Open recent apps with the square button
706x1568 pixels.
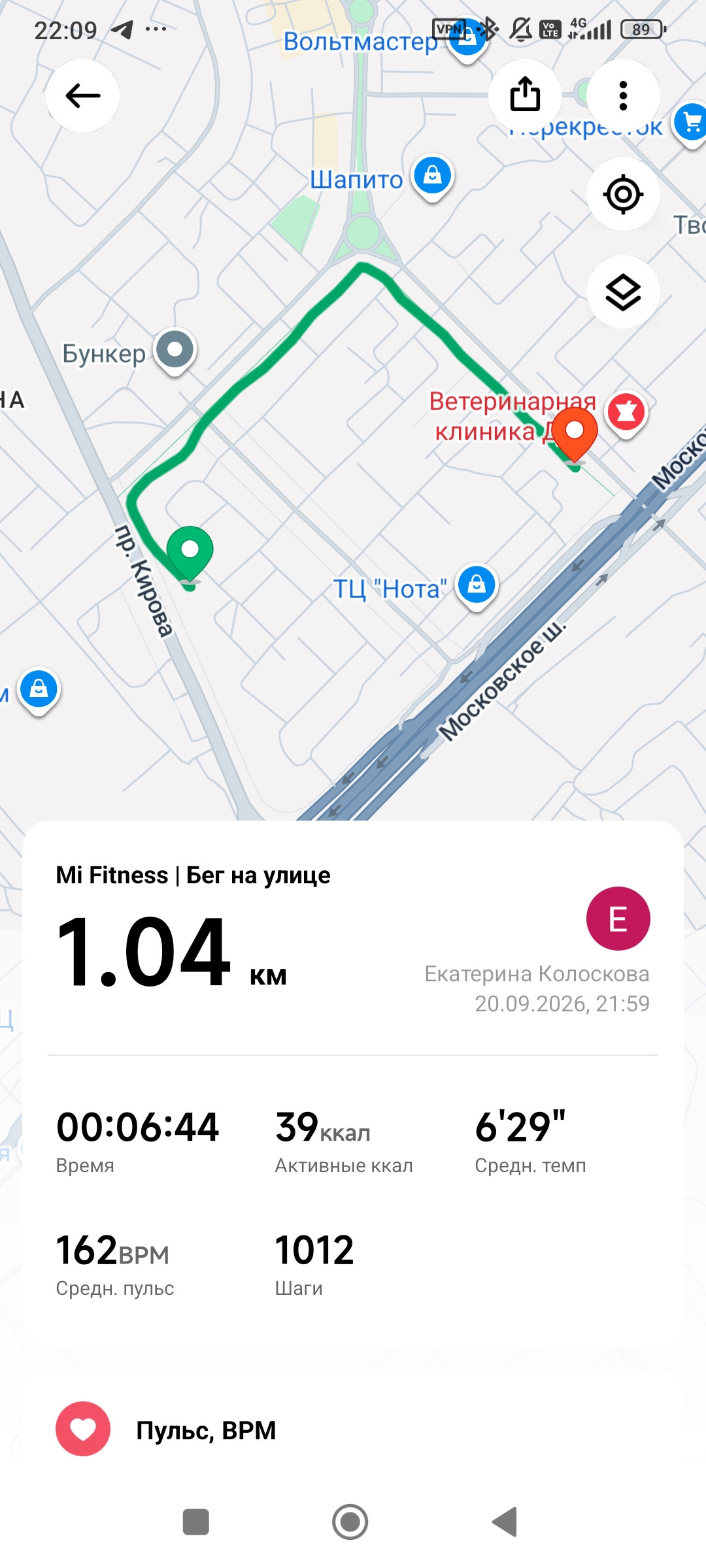(195, 1522)
